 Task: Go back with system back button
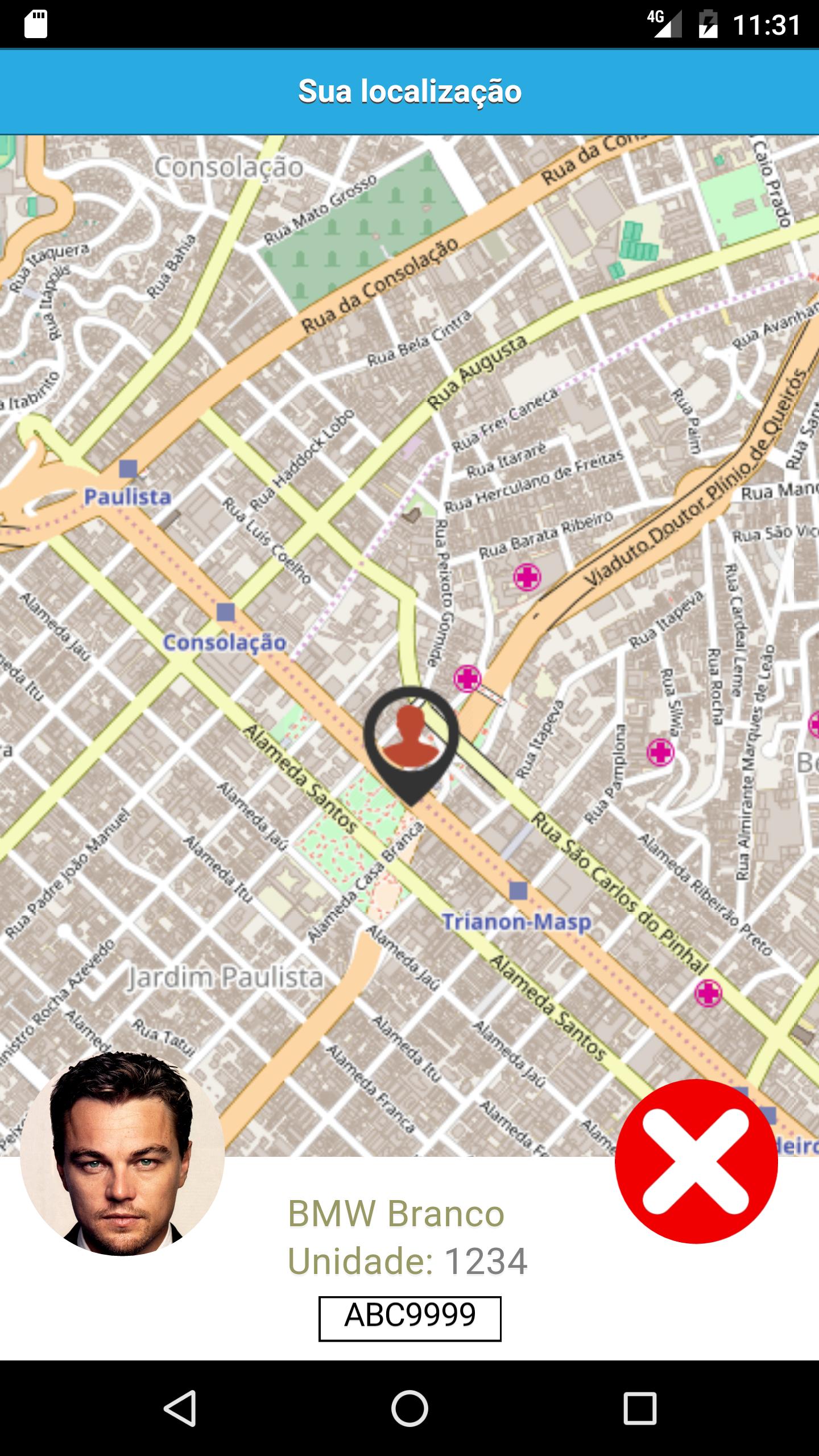tap(180, 1408)
